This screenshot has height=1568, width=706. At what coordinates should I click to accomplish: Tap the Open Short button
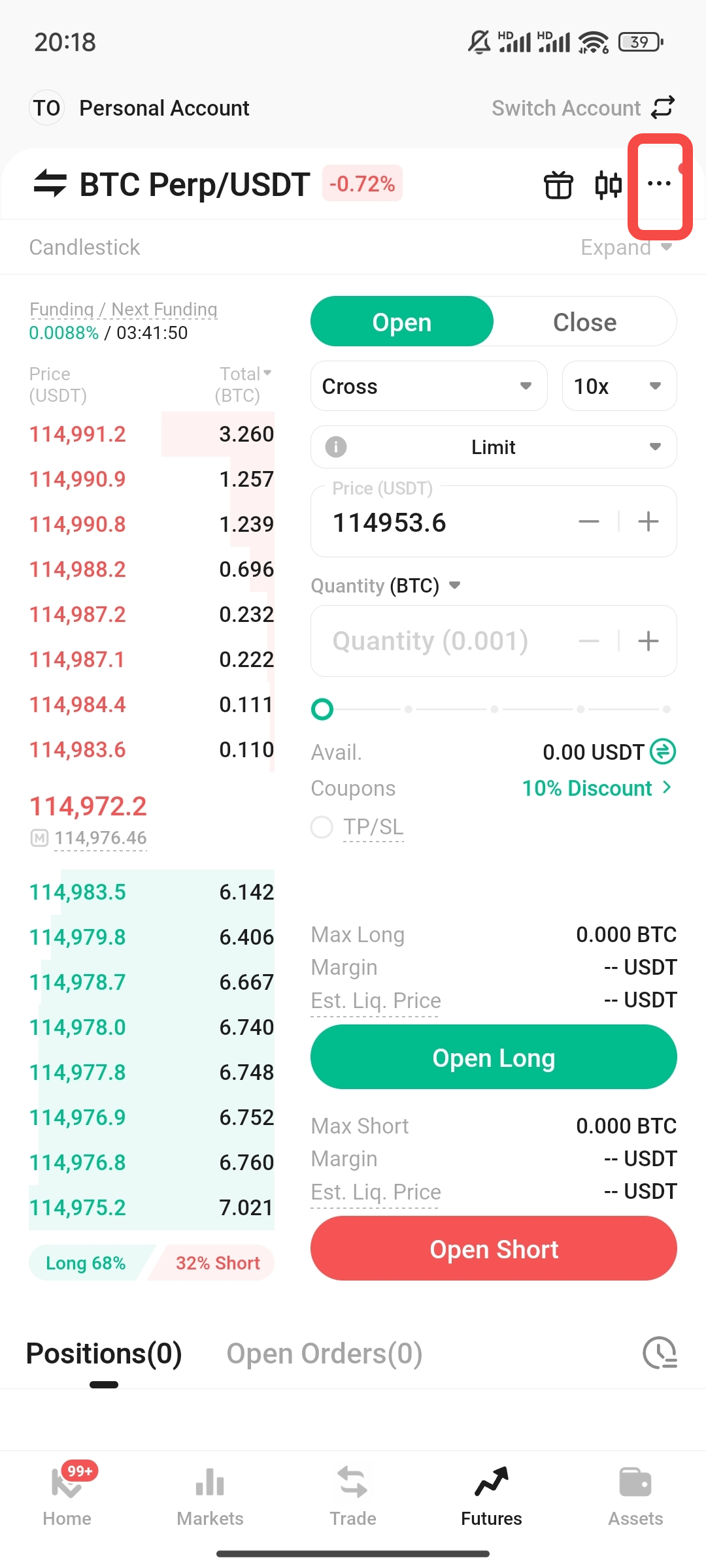[494, 1249]
